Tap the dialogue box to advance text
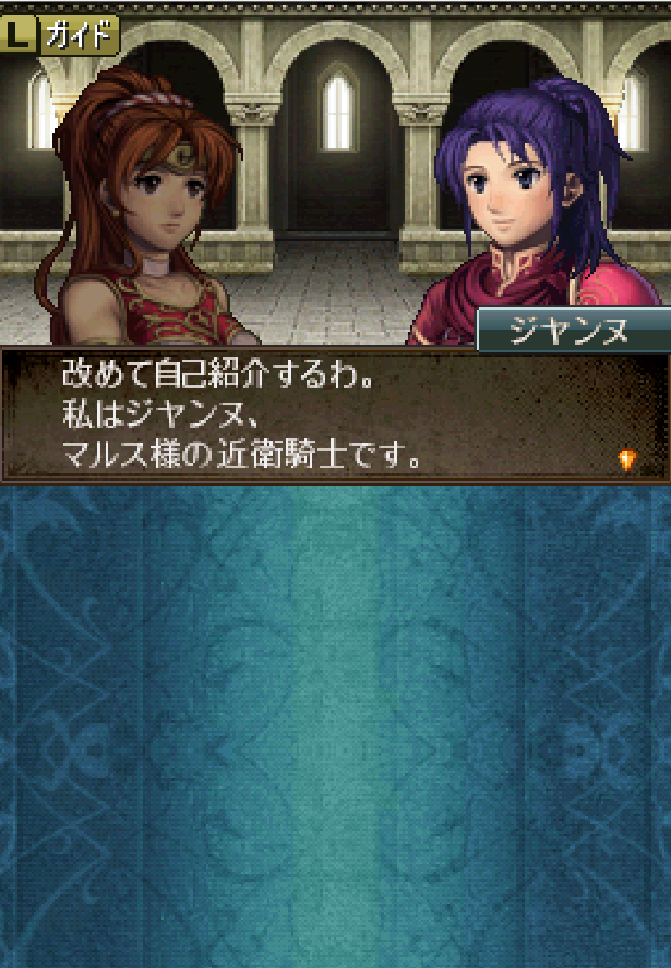 click(335, 414)
